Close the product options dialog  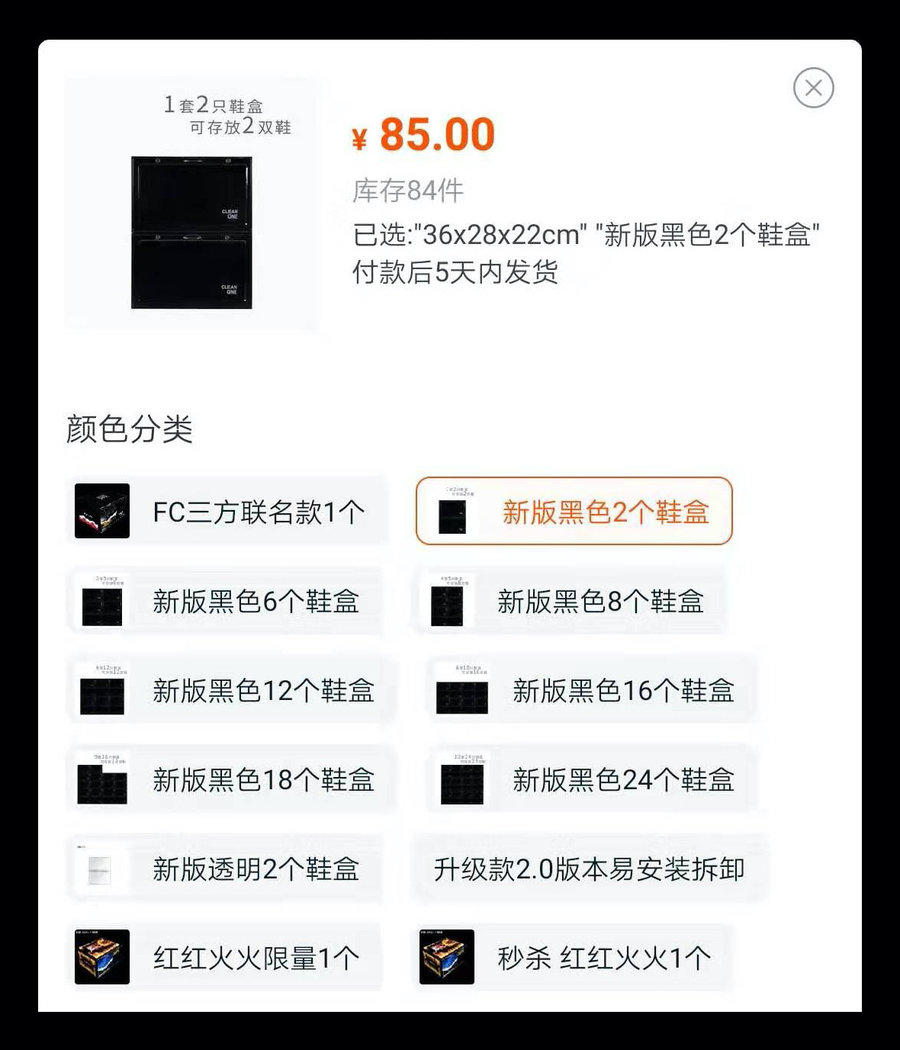pos(813,88)
